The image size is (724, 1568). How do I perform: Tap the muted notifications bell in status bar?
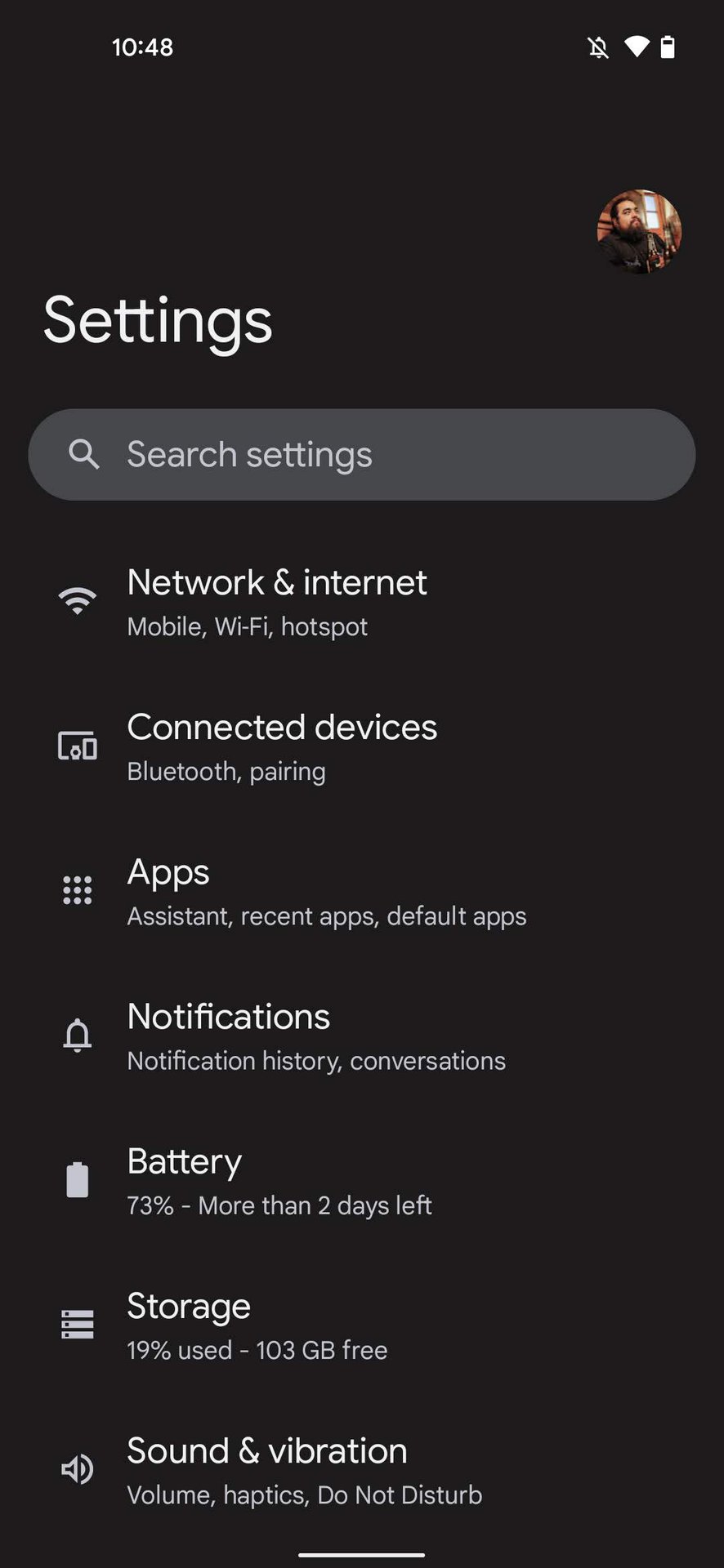coord(597,47)
